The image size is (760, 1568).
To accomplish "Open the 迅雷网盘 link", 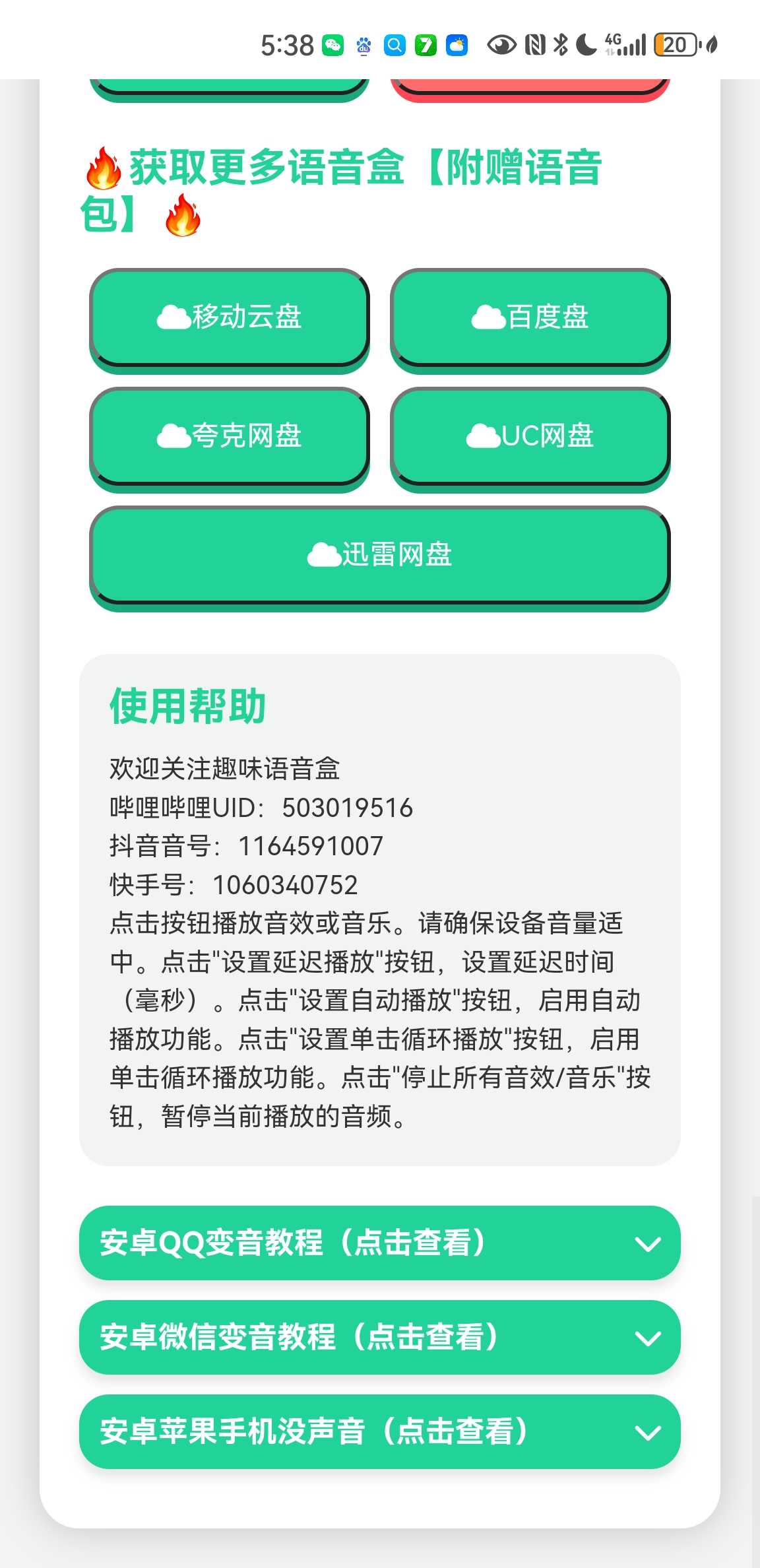I will pyautogui.click(x=379, y=555).
